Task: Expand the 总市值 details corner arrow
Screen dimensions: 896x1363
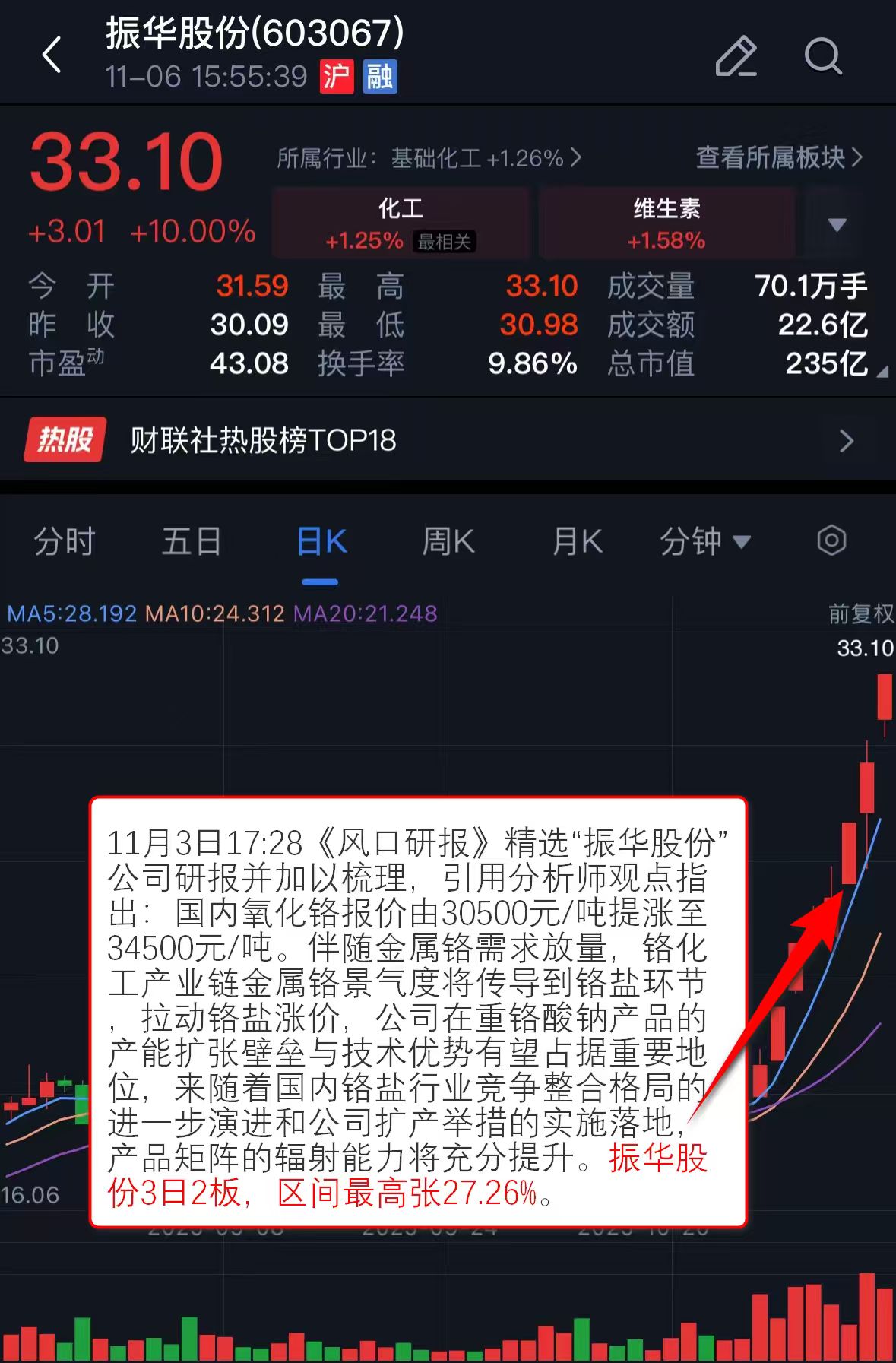Action: click(x=882, y=372)
